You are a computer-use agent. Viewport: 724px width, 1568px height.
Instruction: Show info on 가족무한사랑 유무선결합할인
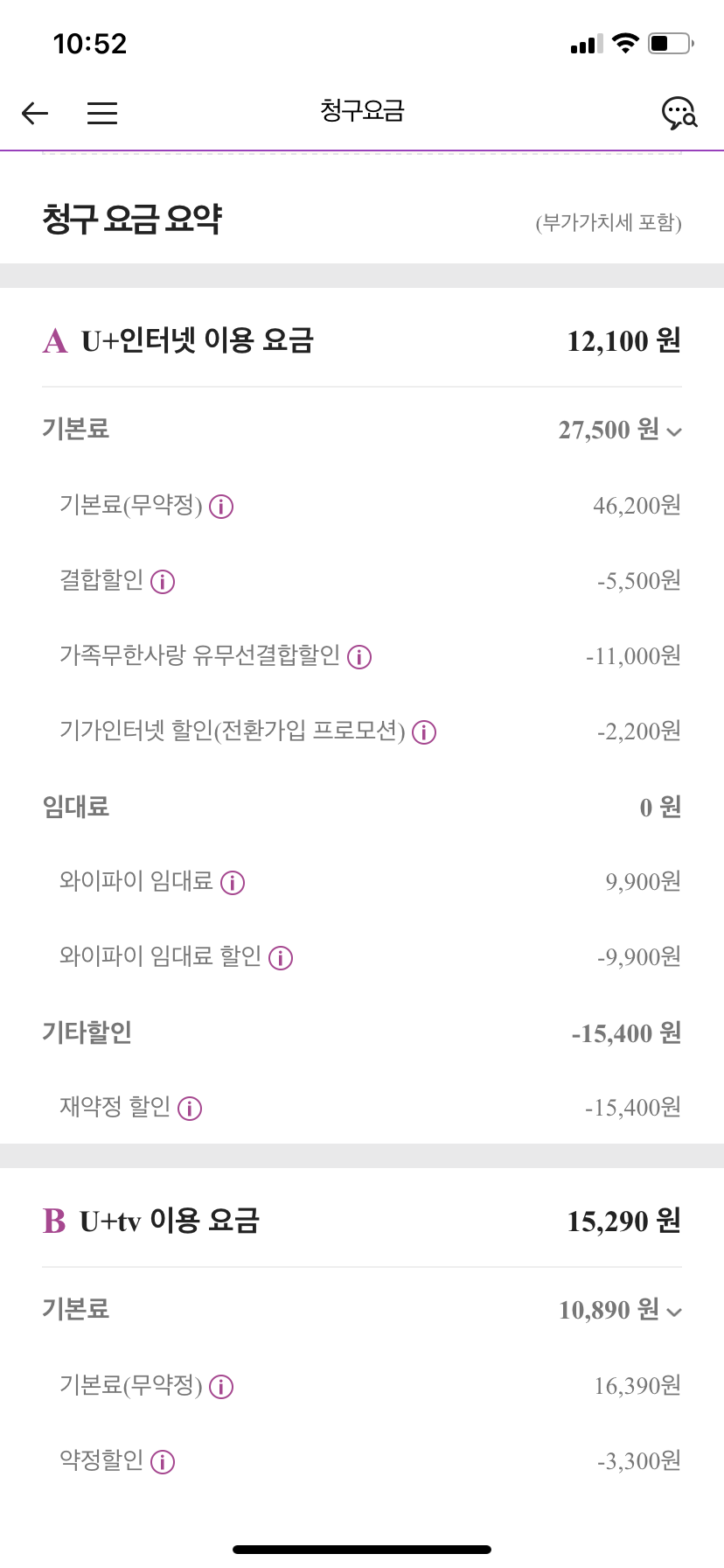359,657
